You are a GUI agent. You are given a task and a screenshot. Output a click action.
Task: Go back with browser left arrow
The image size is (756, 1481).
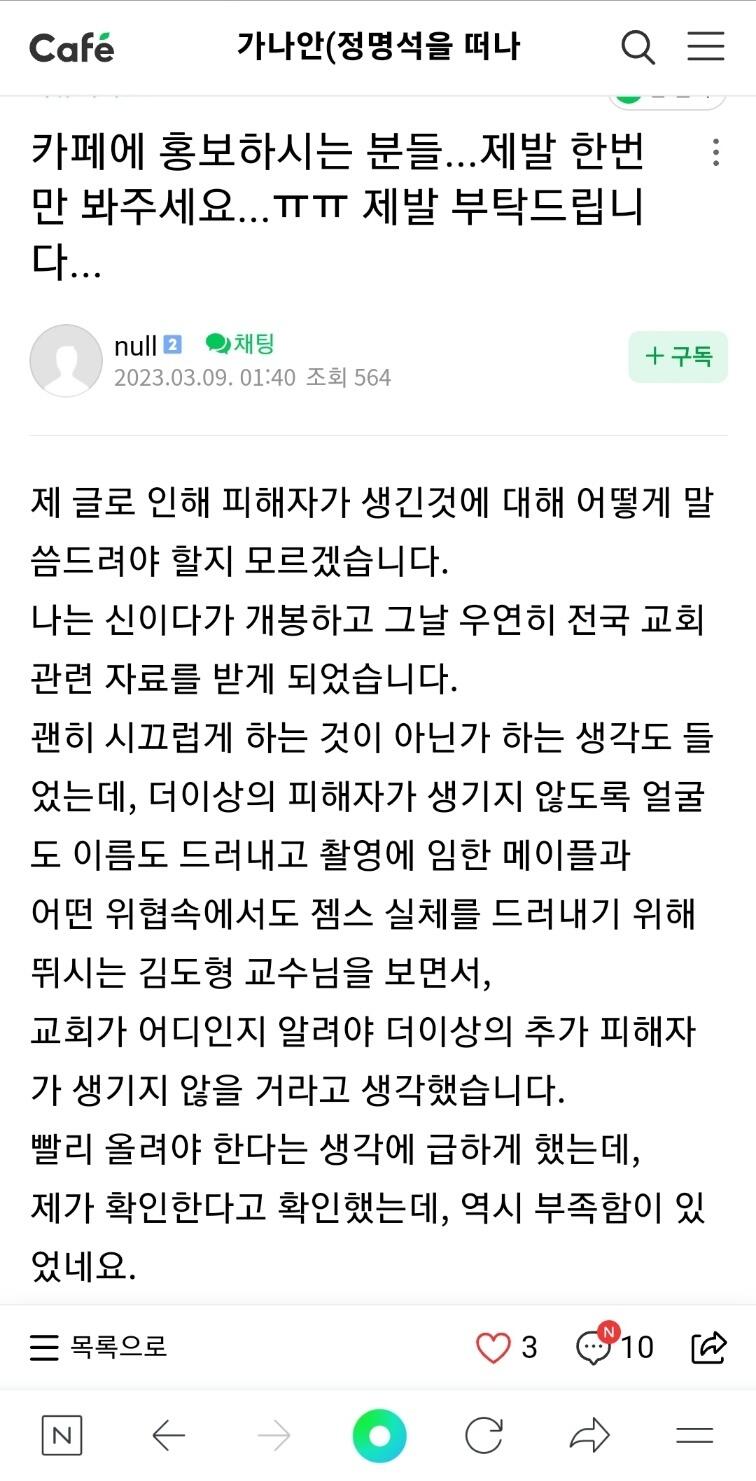point(168,1437)
